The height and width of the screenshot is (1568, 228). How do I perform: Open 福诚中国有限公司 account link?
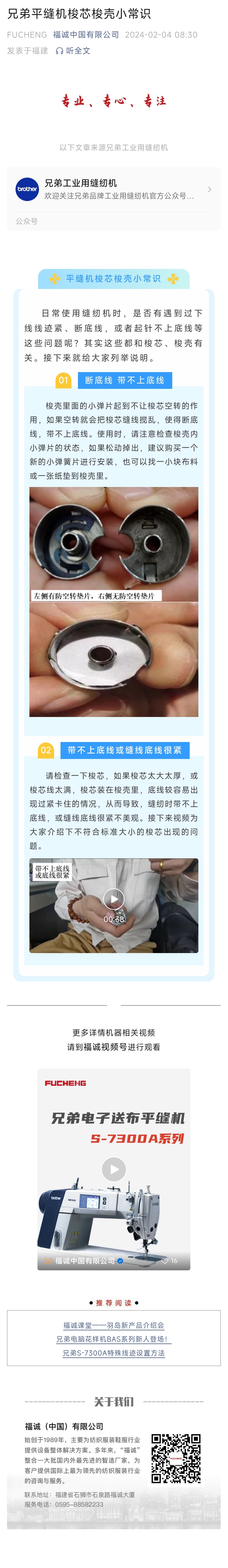86,35
